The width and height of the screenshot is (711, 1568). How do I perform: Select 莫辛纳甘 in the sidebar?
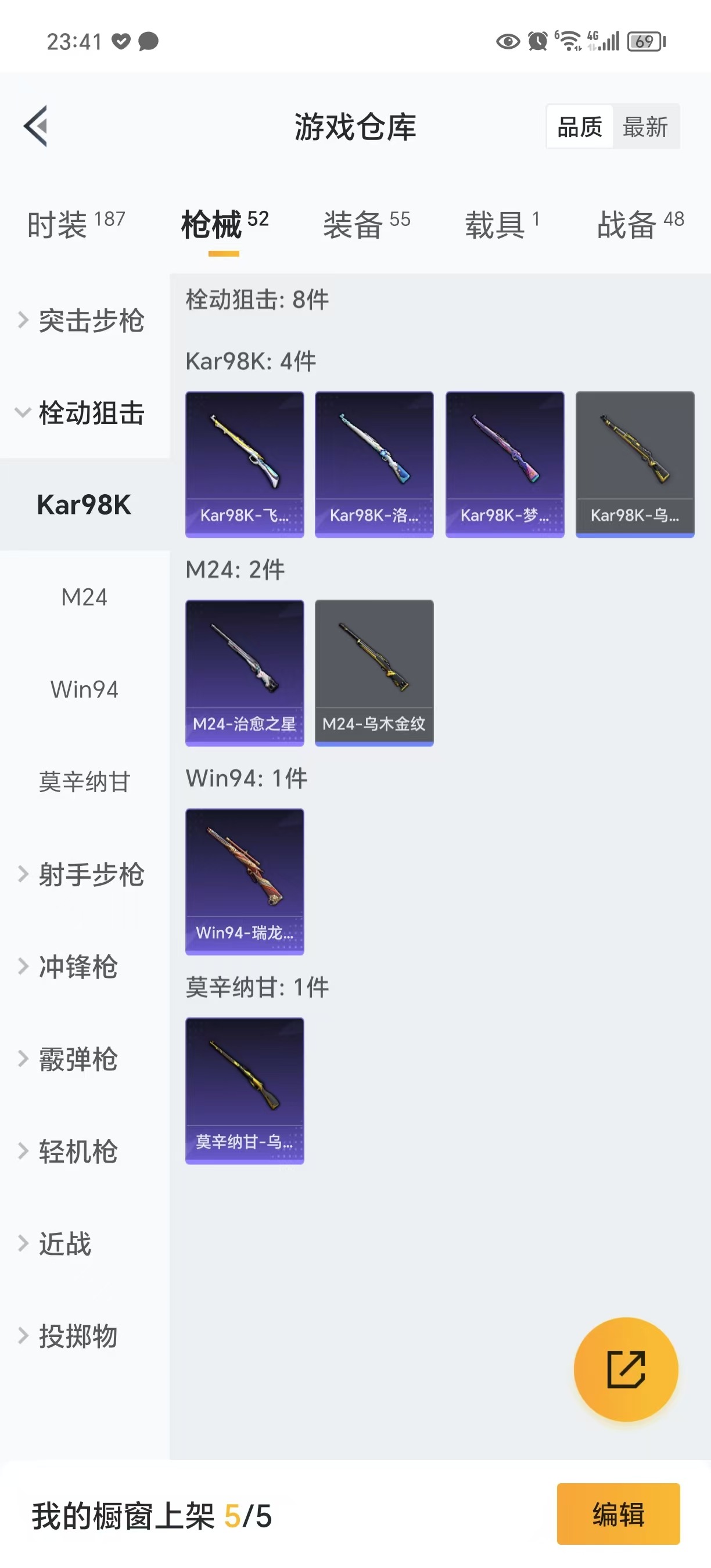[x=84, y=782]
